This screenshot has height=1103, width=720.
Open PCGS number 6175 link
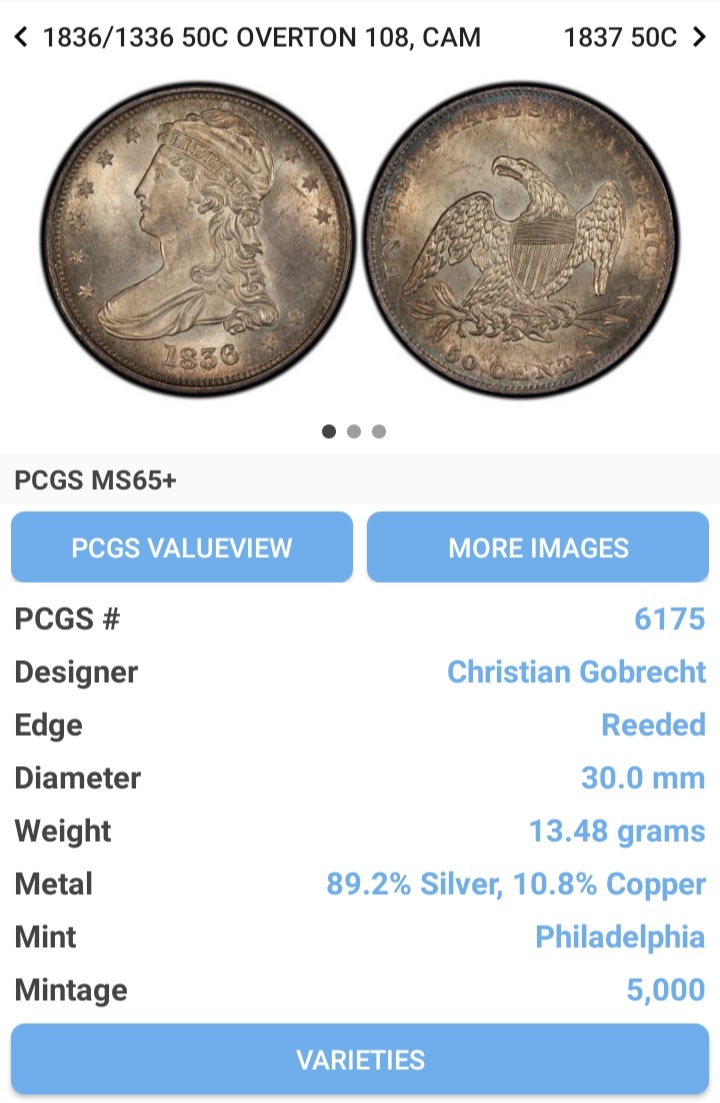669,619
